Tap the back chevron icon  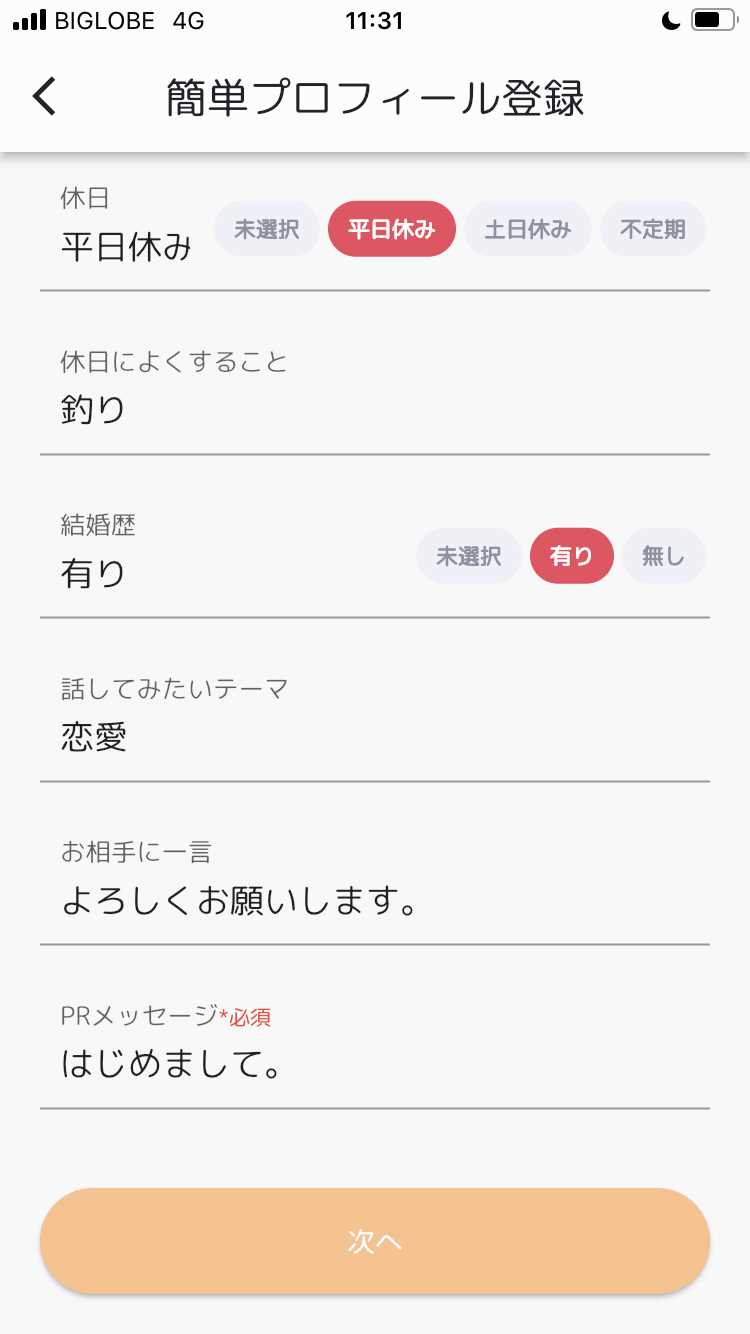tap(42, 96)
